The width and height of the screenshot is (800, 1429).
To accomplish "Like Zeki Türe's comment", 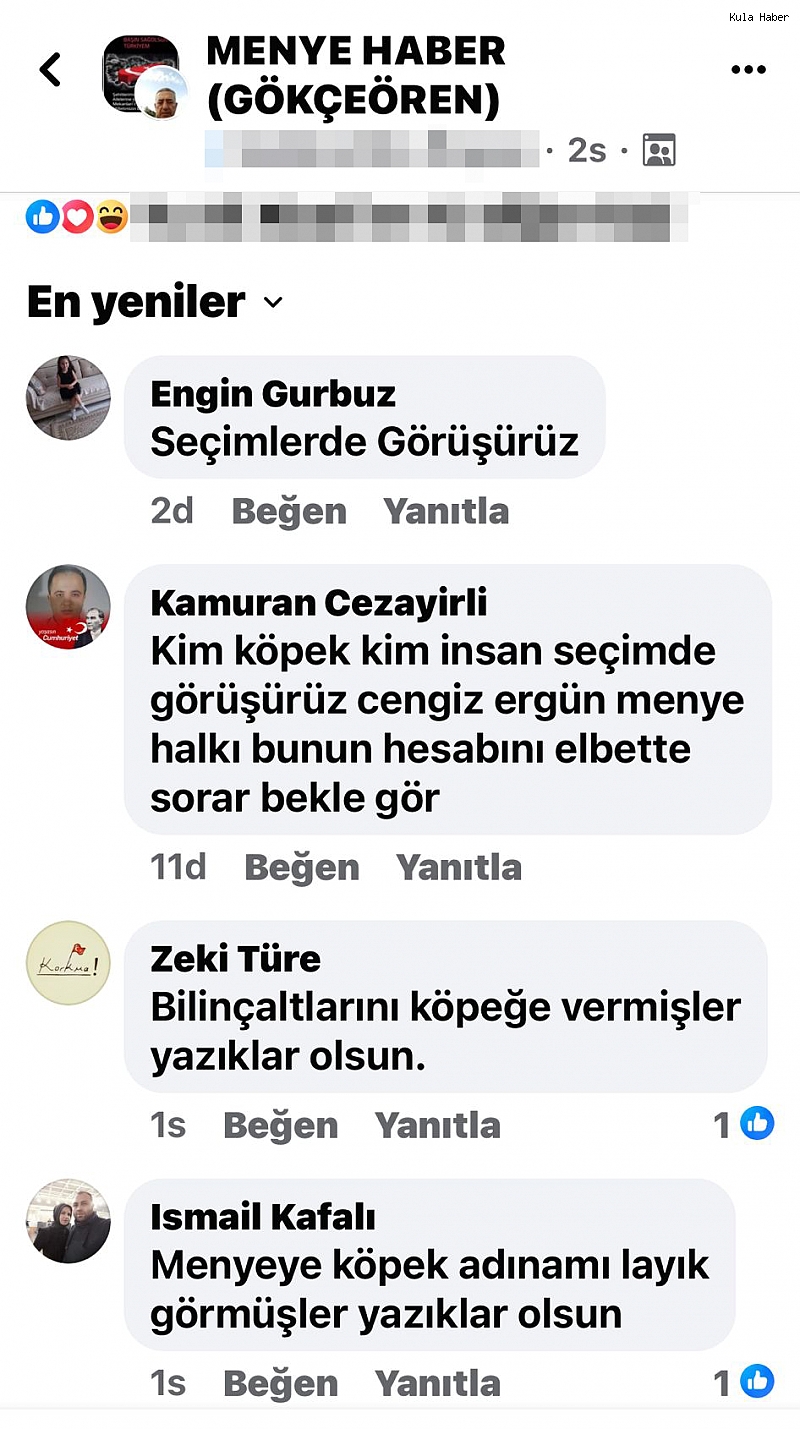I will [x=281, y=1125].
